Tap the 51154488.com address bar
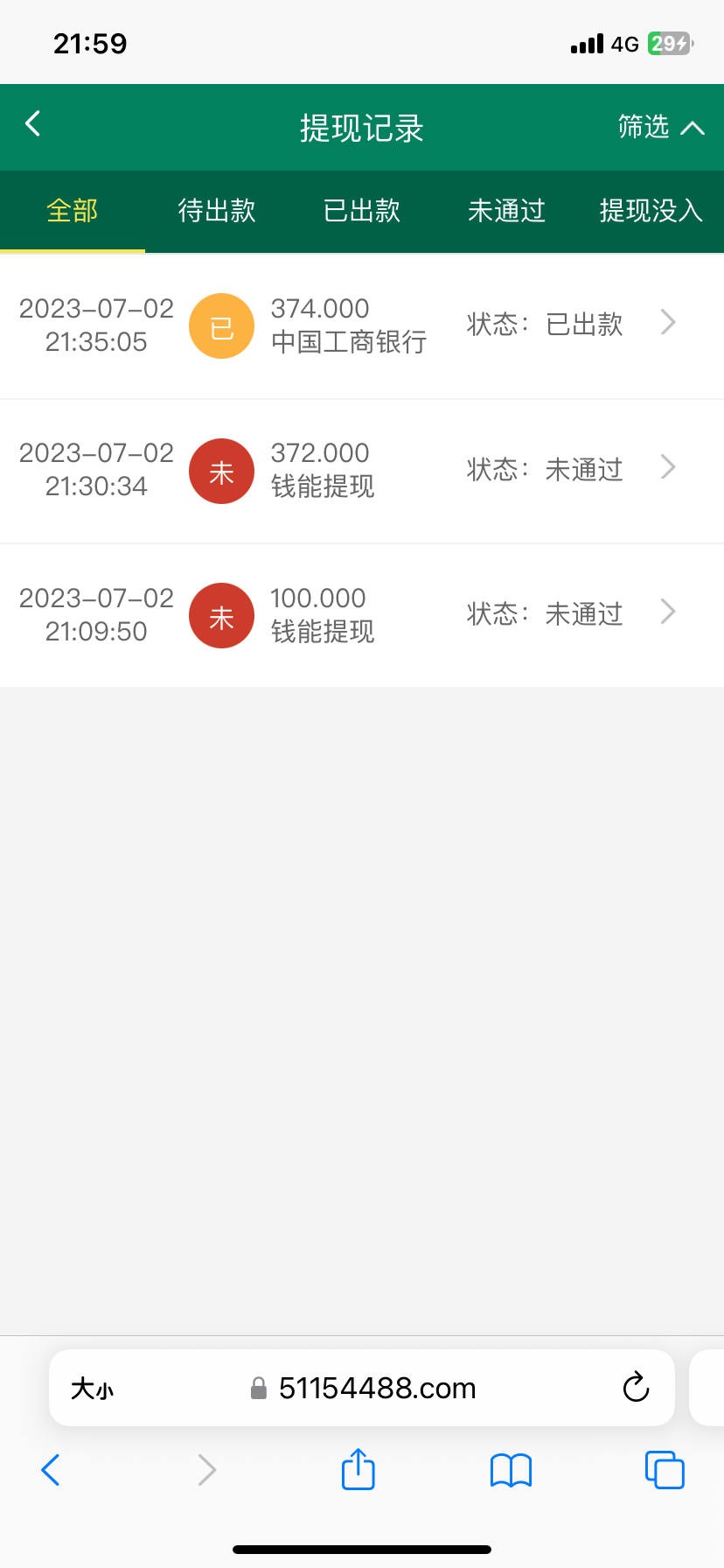The image size is (724, 1568). tap(376, 1388)
